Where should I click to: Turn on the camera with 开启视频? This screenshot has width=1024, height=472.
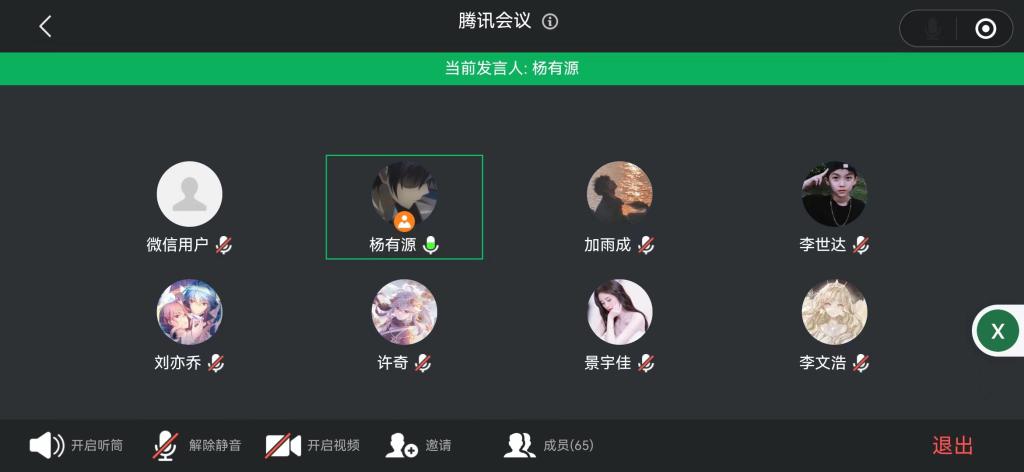pos(313,445)
